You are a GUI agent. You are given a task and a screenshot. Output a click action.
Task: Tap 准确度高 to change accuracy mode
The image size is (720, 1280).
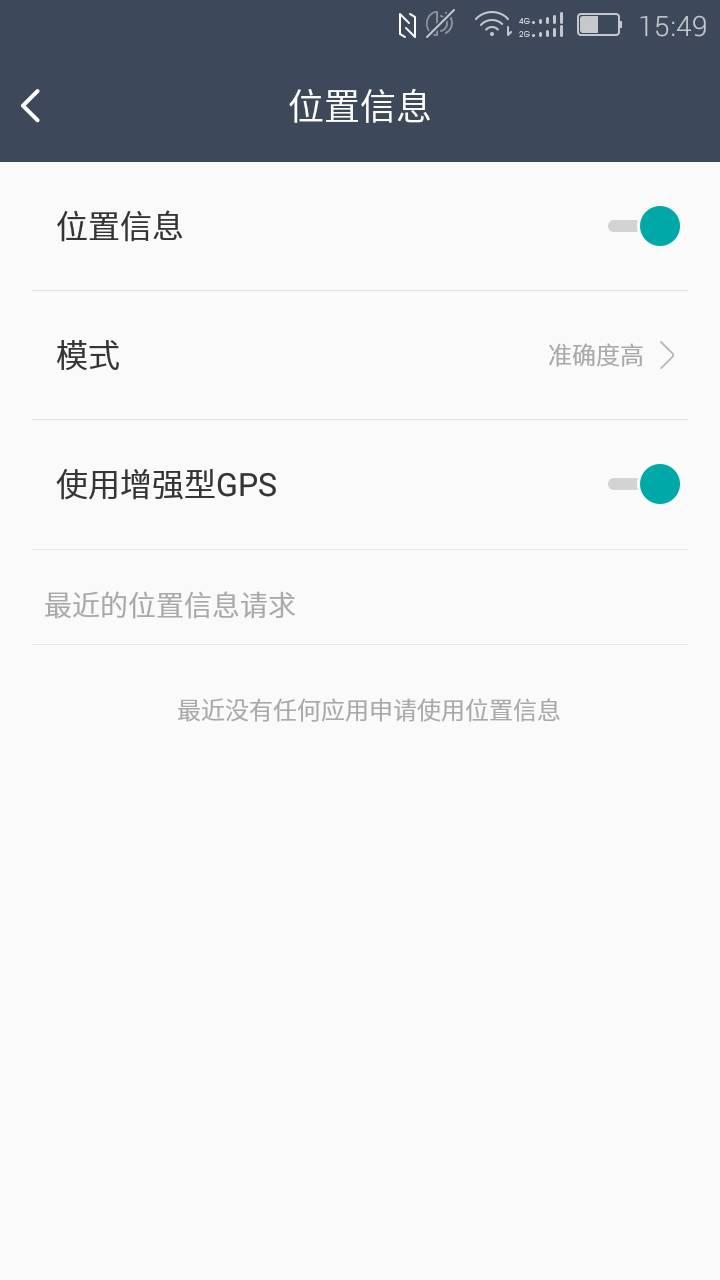pos(595,355)
